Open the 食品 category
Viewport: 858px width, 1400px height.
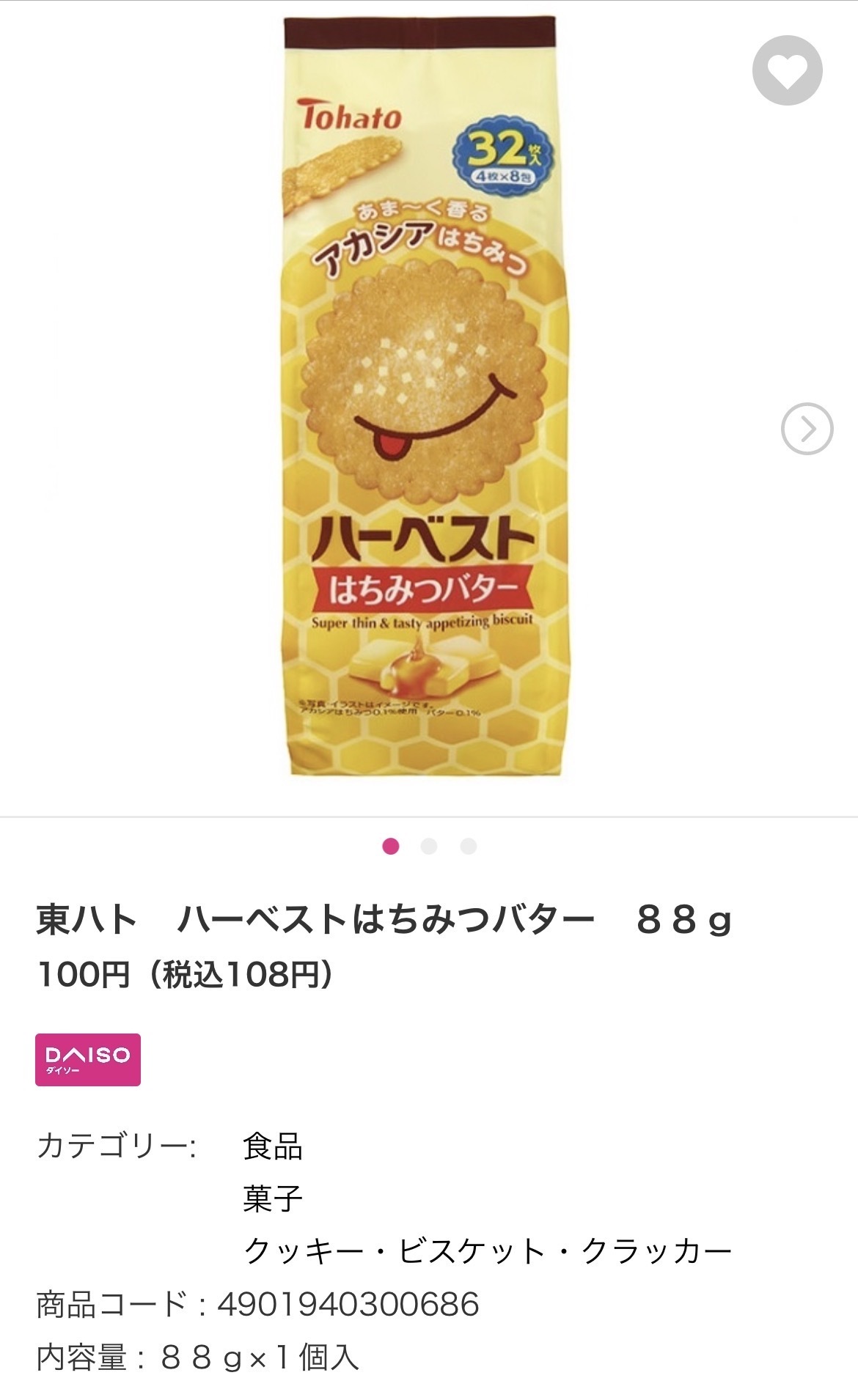point(273,1146)
